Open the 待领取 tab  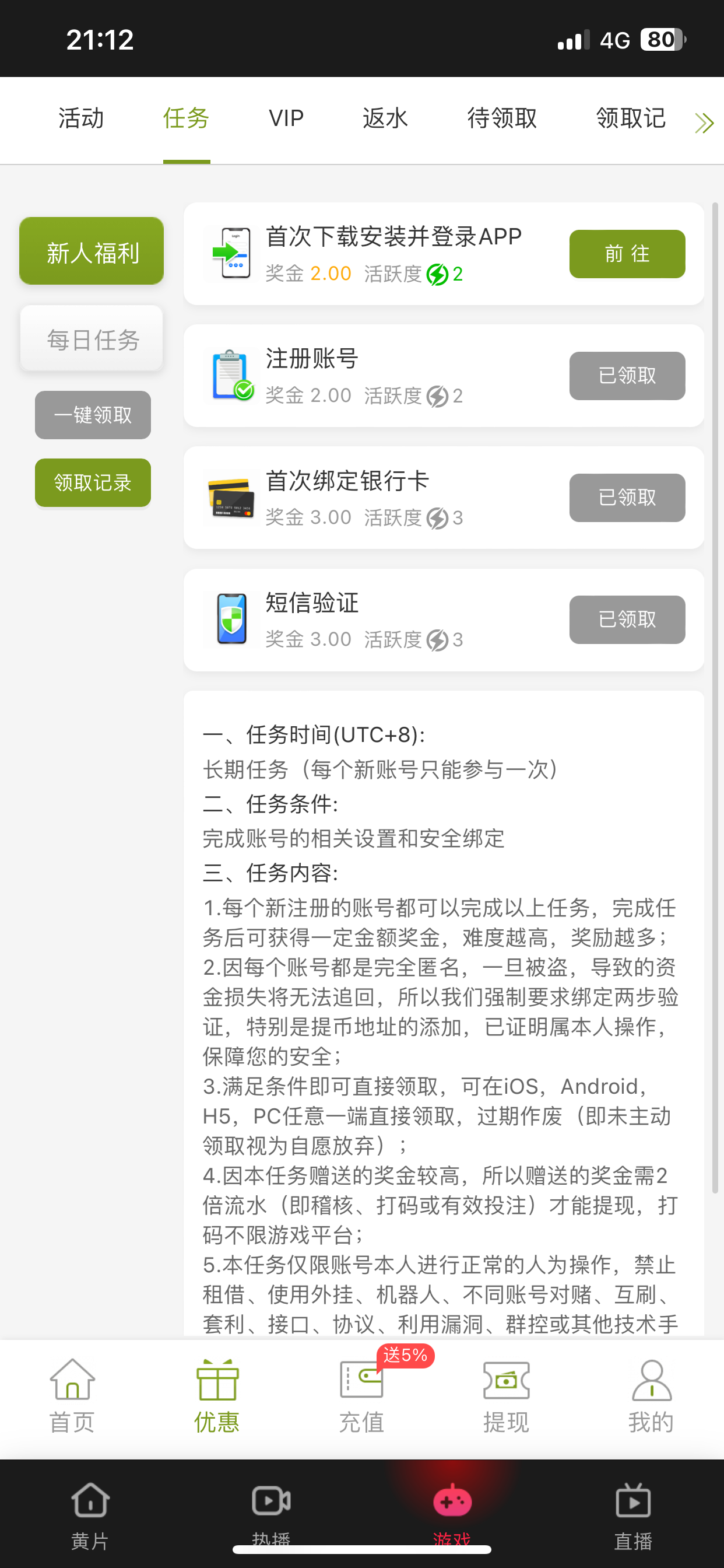click(x=502, y=118)
